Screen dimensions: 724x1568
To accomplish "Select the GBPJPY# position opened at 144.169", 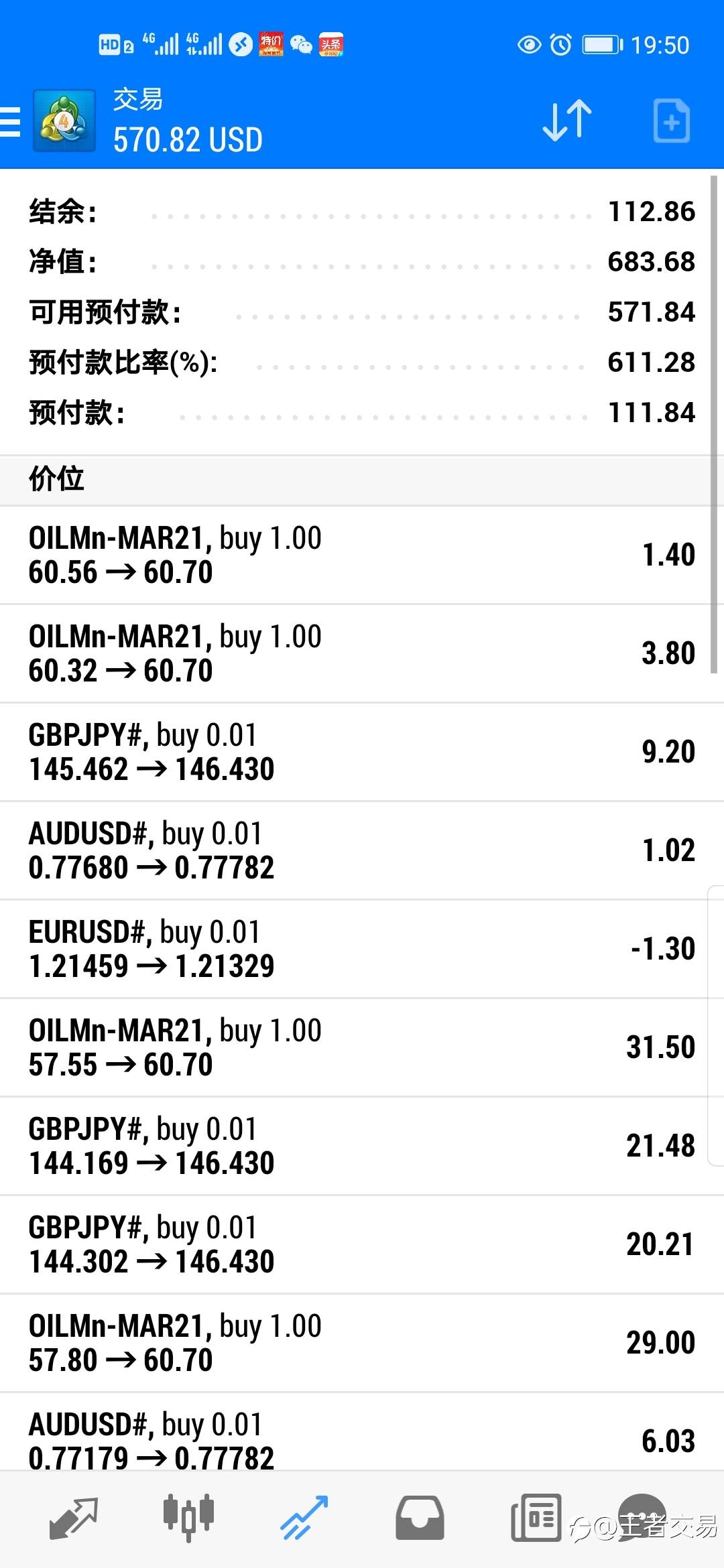I will [362, 1146].
